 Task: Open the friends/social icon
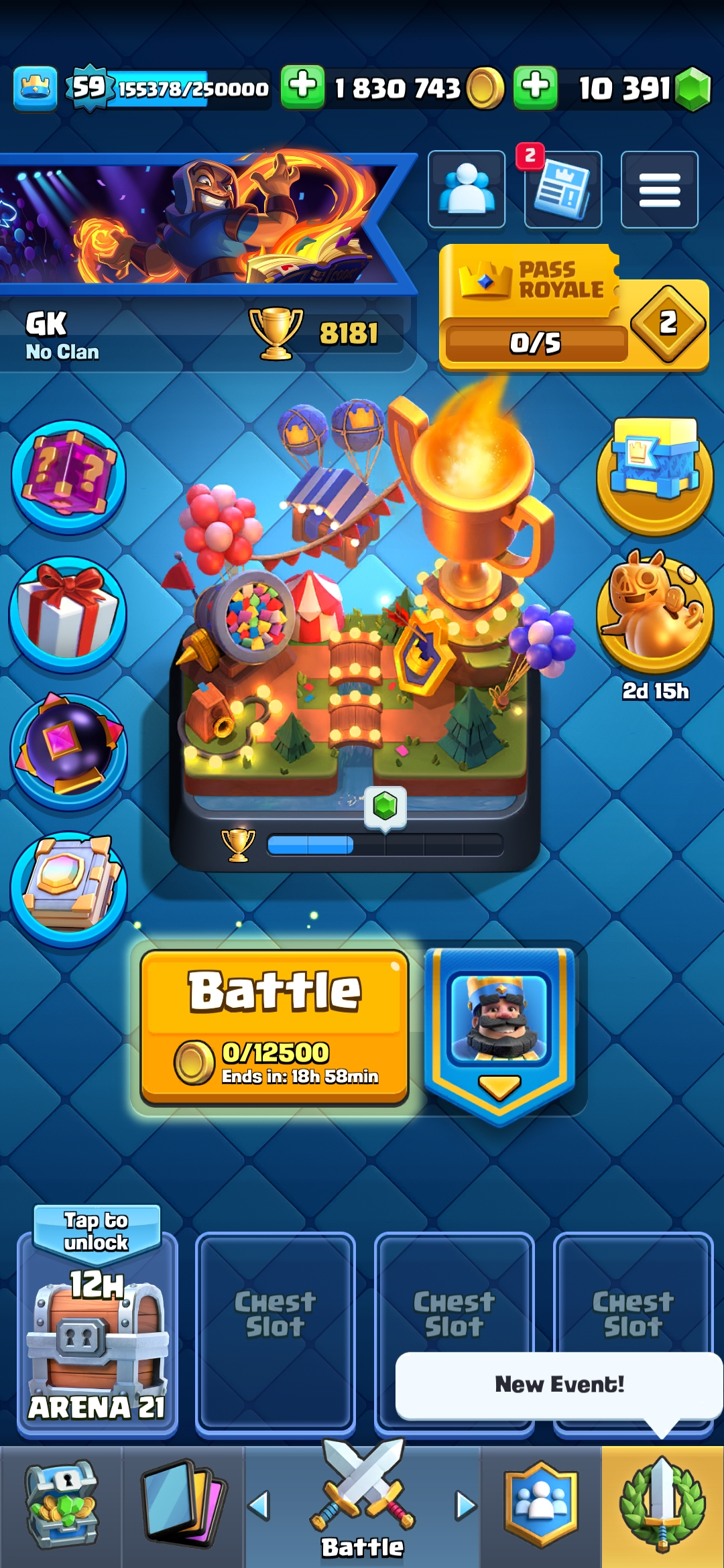[x=467, y=190]
